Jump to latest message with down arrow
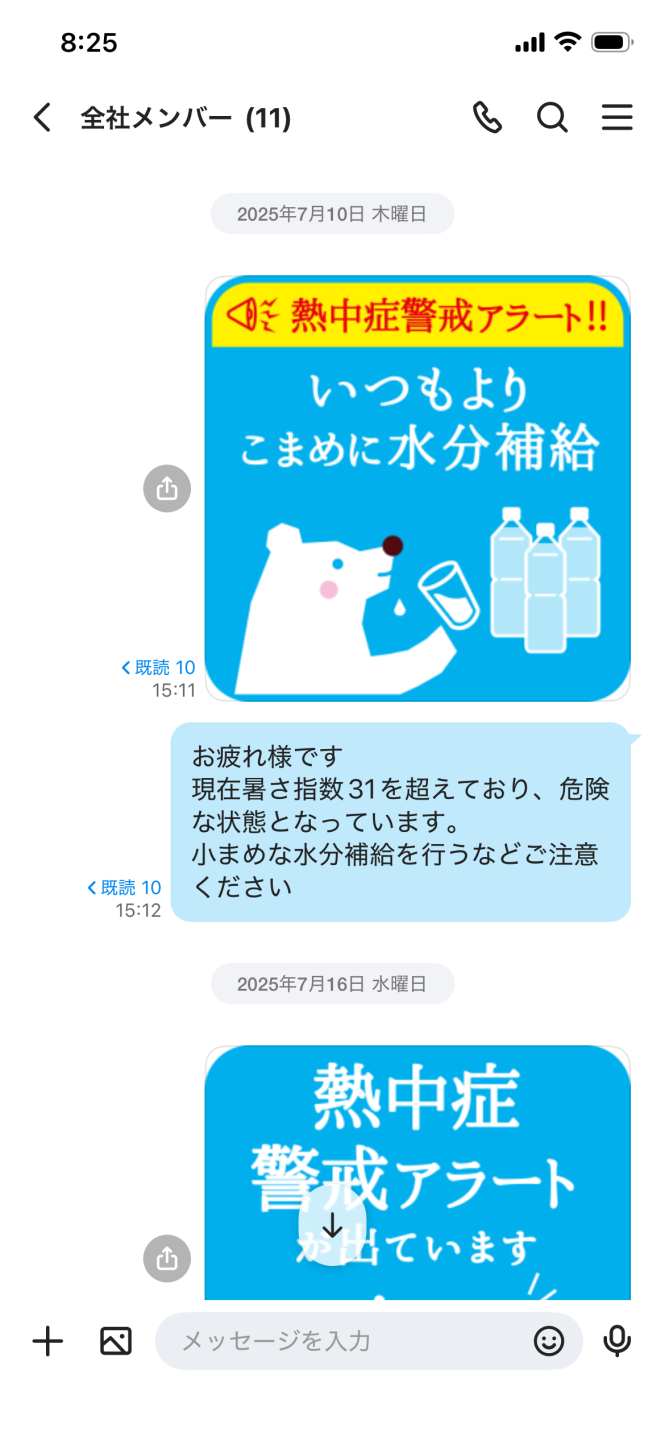This screenshot has width=665, height=1440. click(x=332, y=1226)
